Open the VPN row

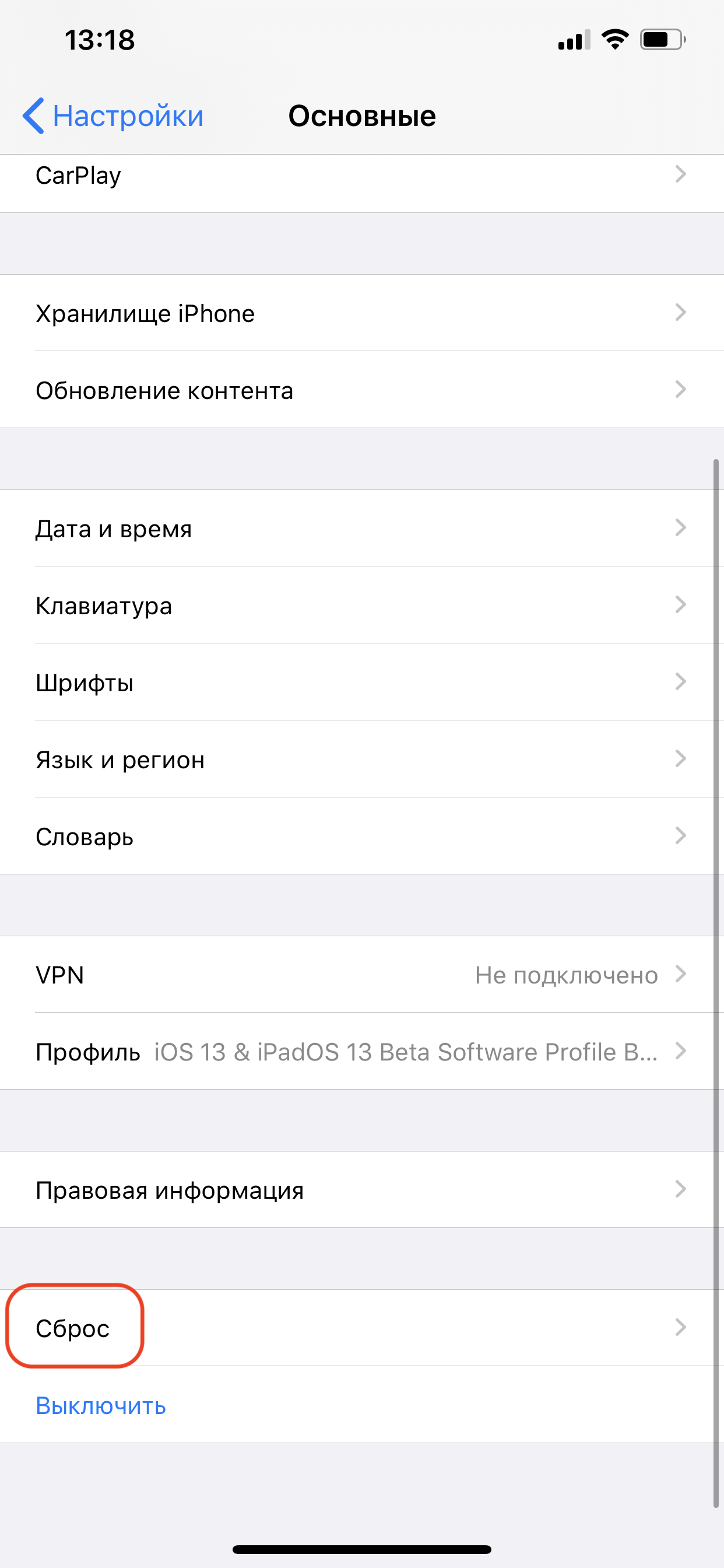[362, 975]
